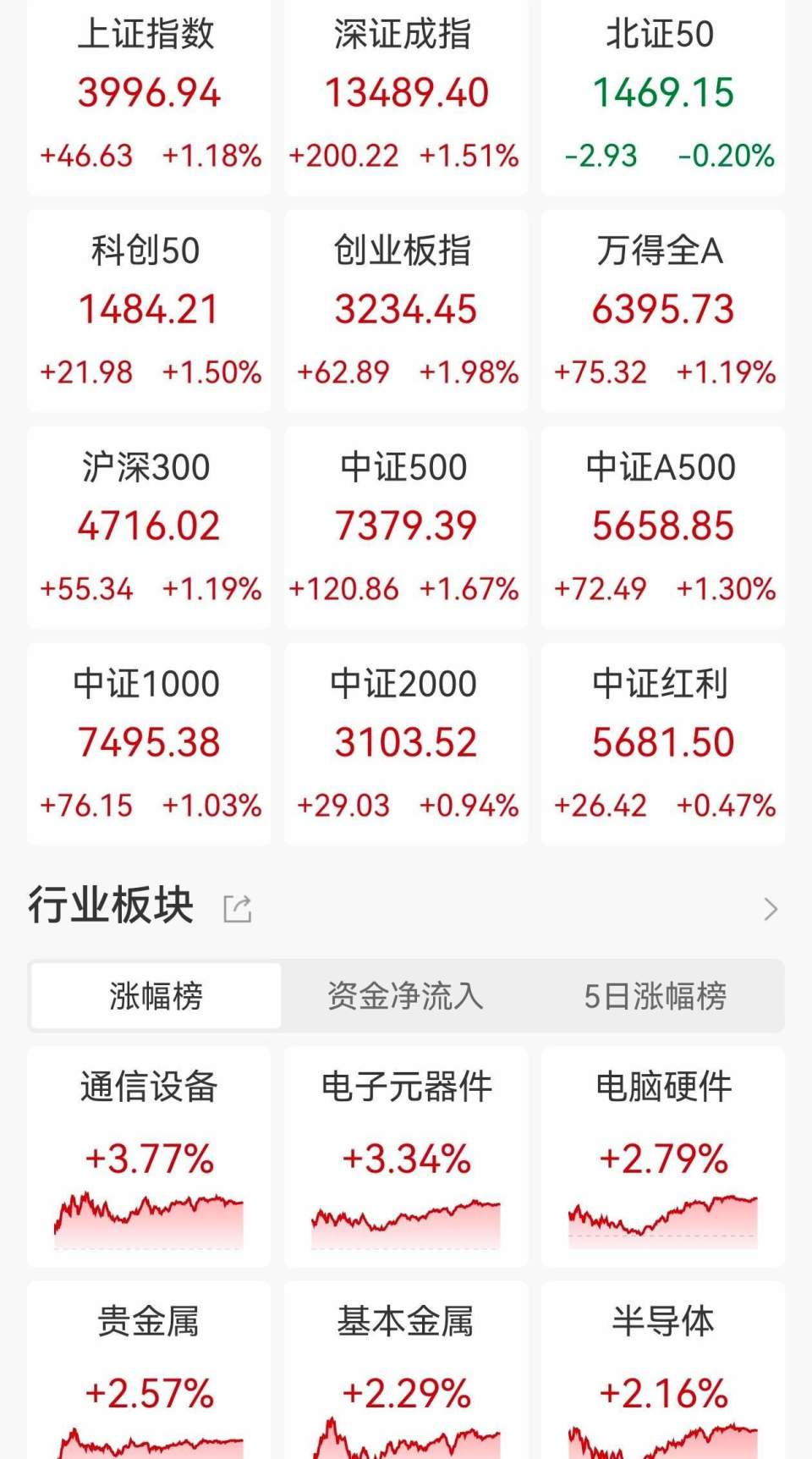This screenshot has height=1459, width=812.
Task: Open the 上证指数 index card
Action: (148, 95)
